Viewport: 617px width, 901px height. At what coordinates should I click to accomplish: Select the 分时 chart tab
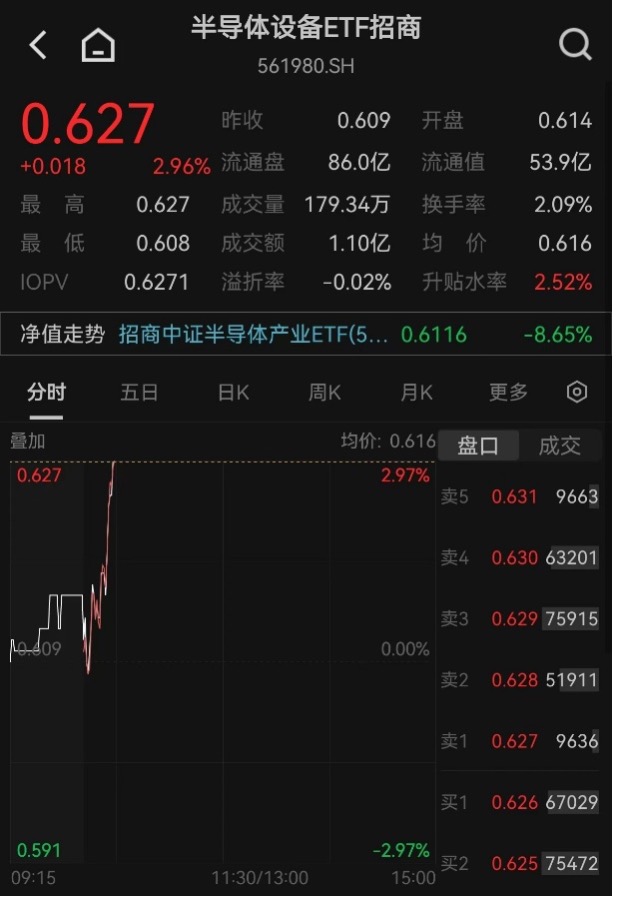pyautogui.click(x=47, y=392)
